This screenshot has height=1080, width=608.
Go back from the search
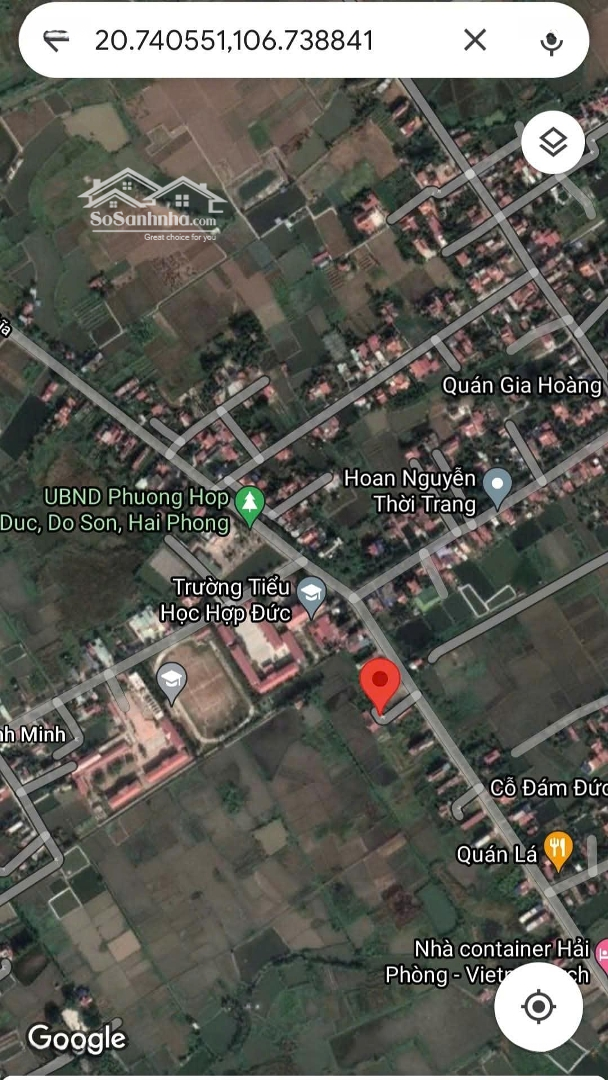point(57,40)
